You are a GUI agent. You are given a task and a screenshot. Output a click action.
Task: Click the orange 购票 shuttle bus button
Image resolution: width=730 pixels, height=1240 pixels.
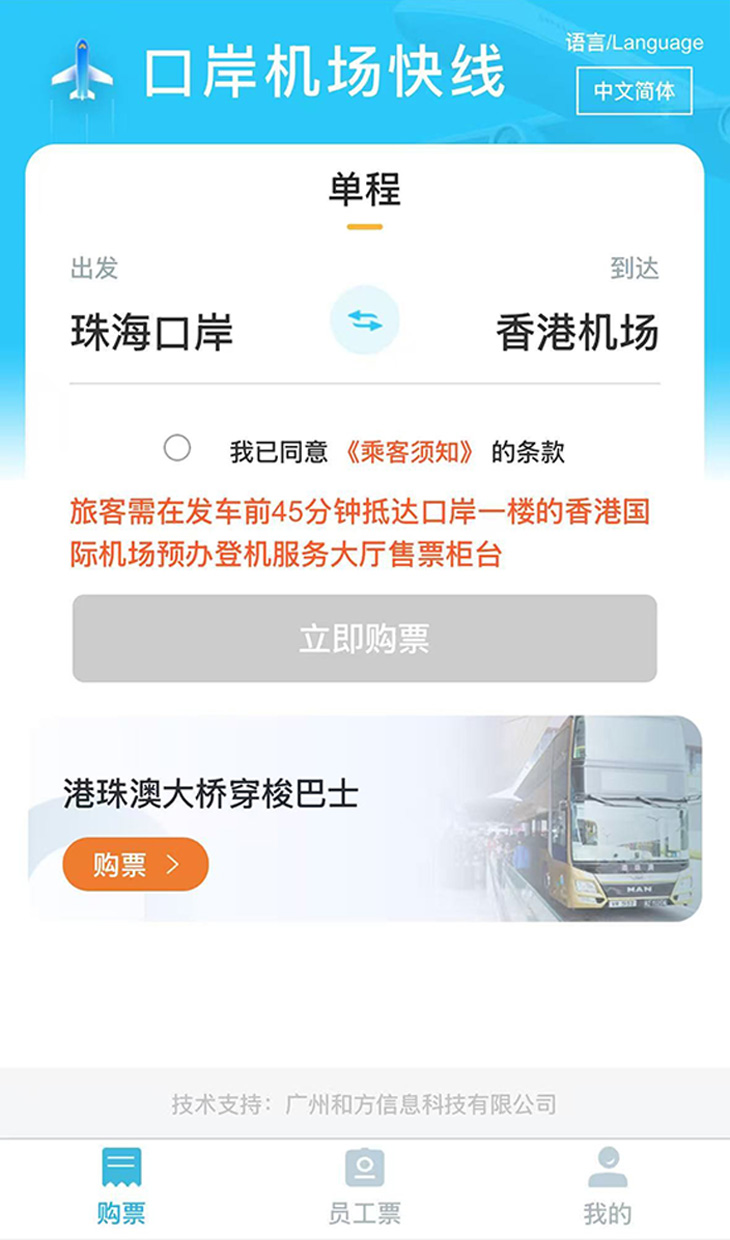(x=134, y=863)
